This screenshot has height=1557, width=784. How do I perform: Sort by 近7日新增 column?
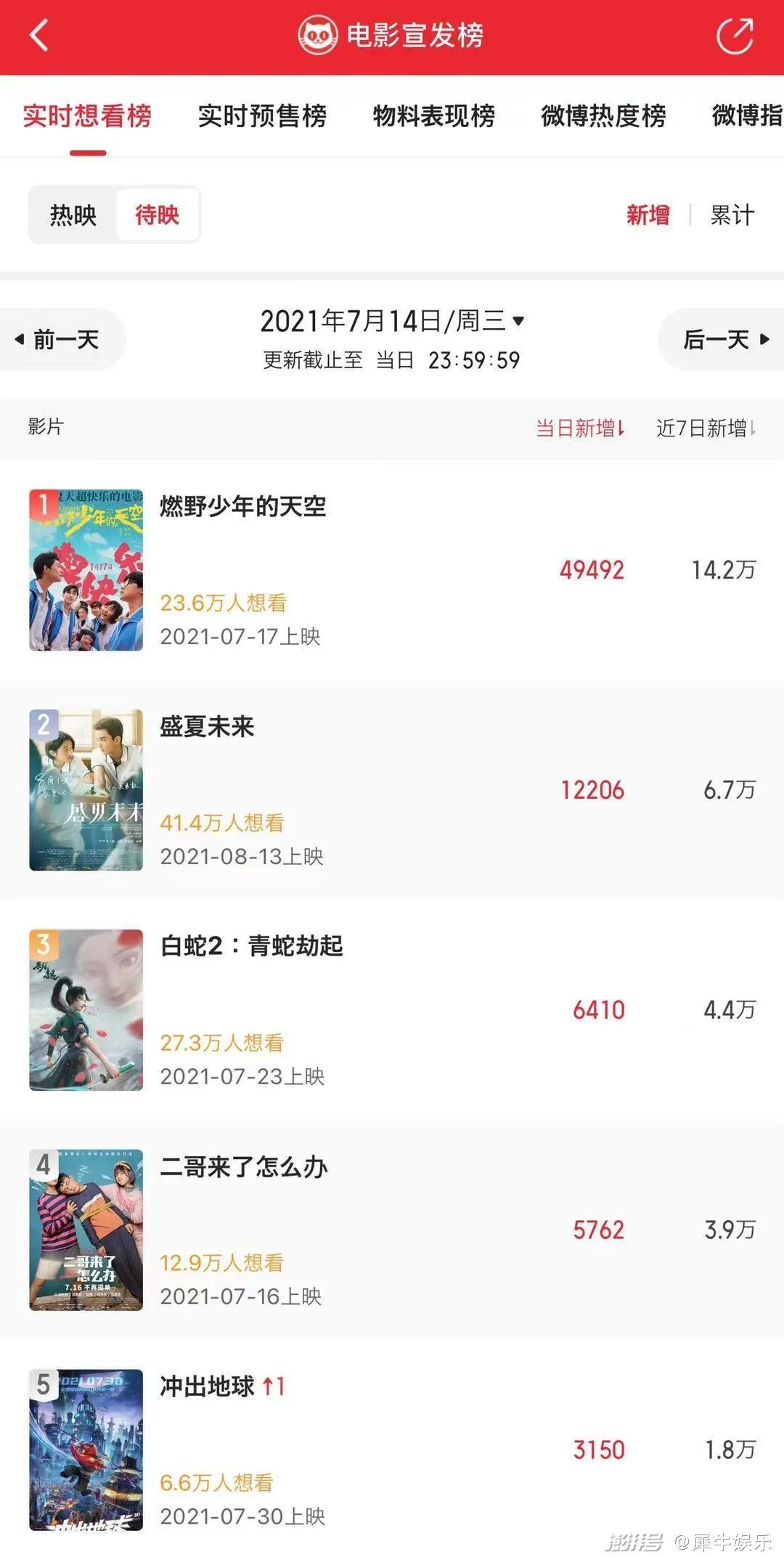706,428
